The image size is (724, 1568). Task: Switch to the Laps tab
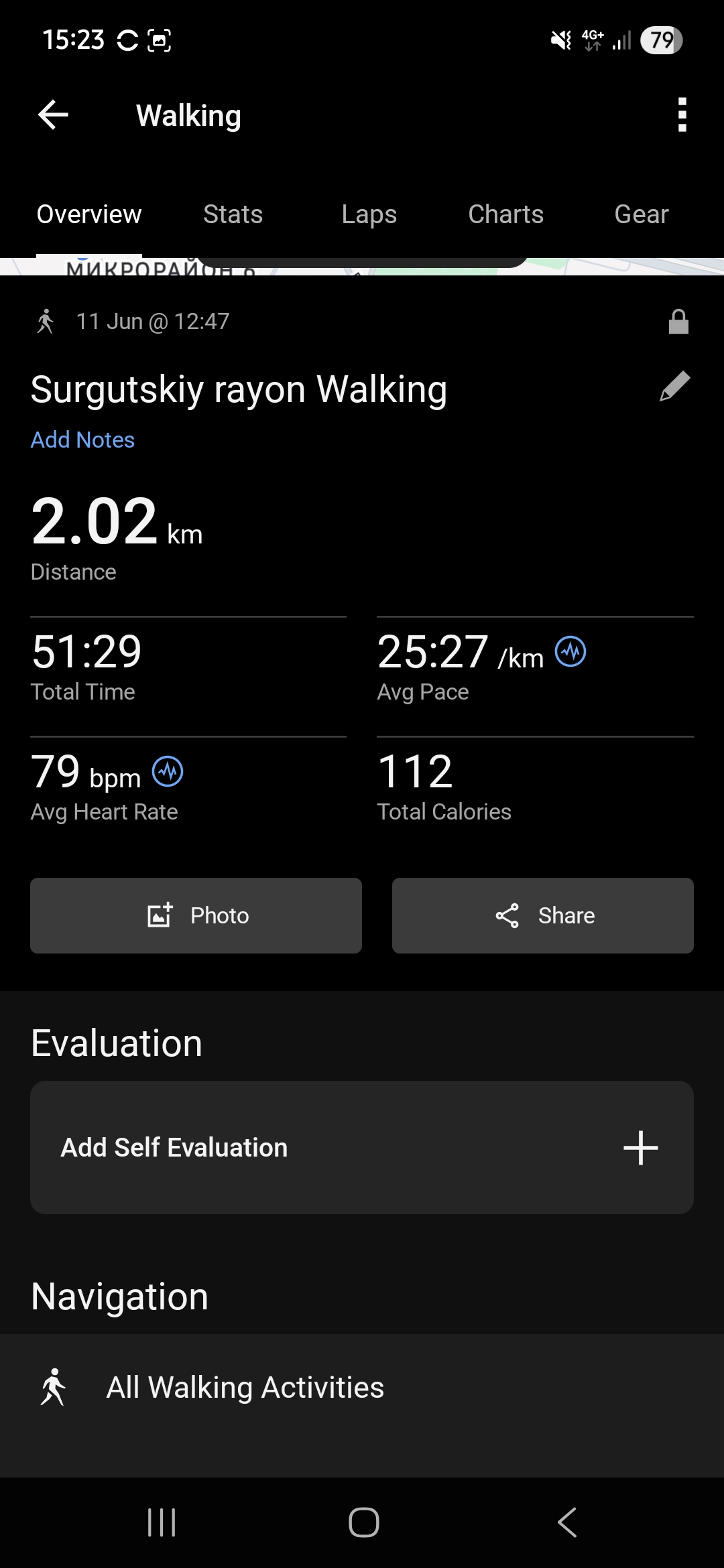[x=369, y=214]
